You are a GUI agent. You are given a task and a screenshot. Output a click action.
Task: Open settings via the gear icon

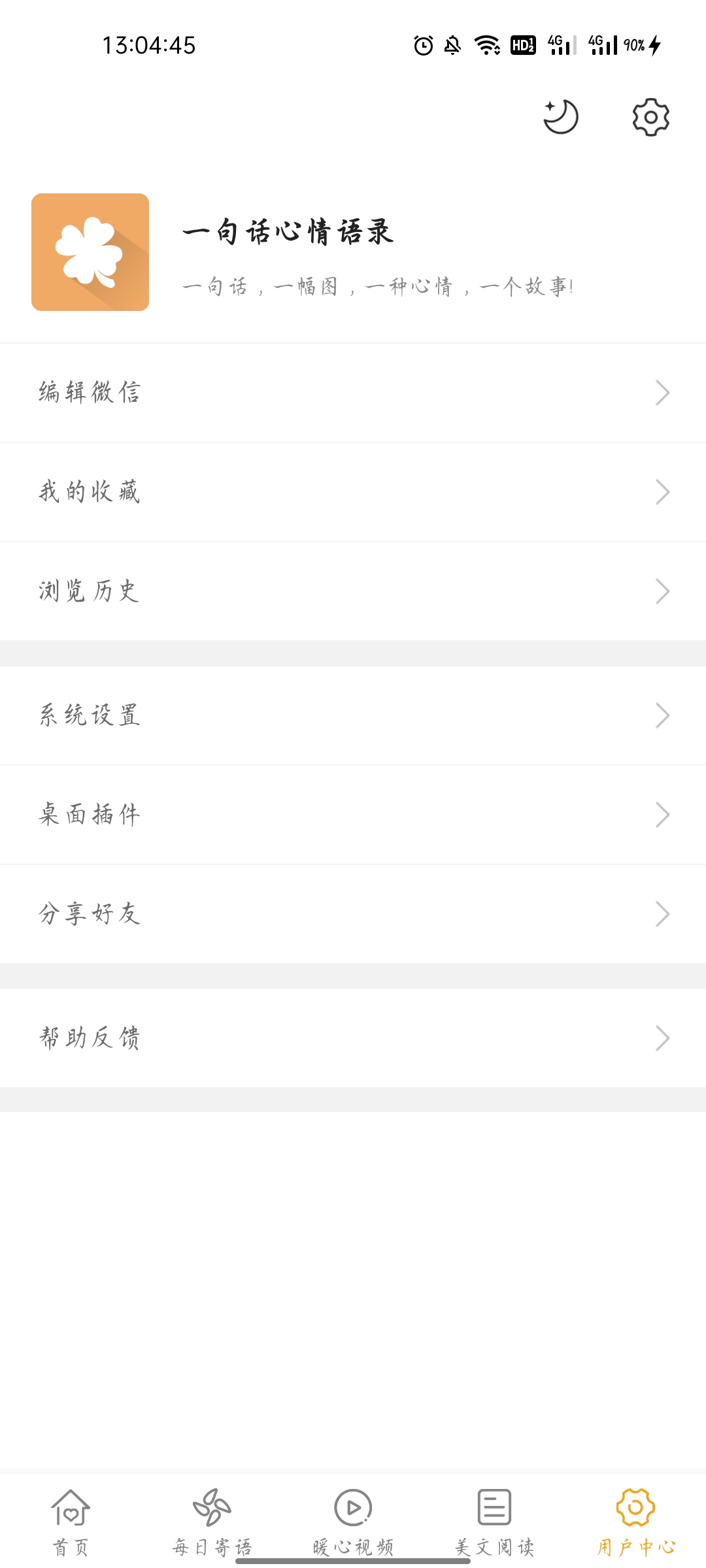click(x=650, y=116)
